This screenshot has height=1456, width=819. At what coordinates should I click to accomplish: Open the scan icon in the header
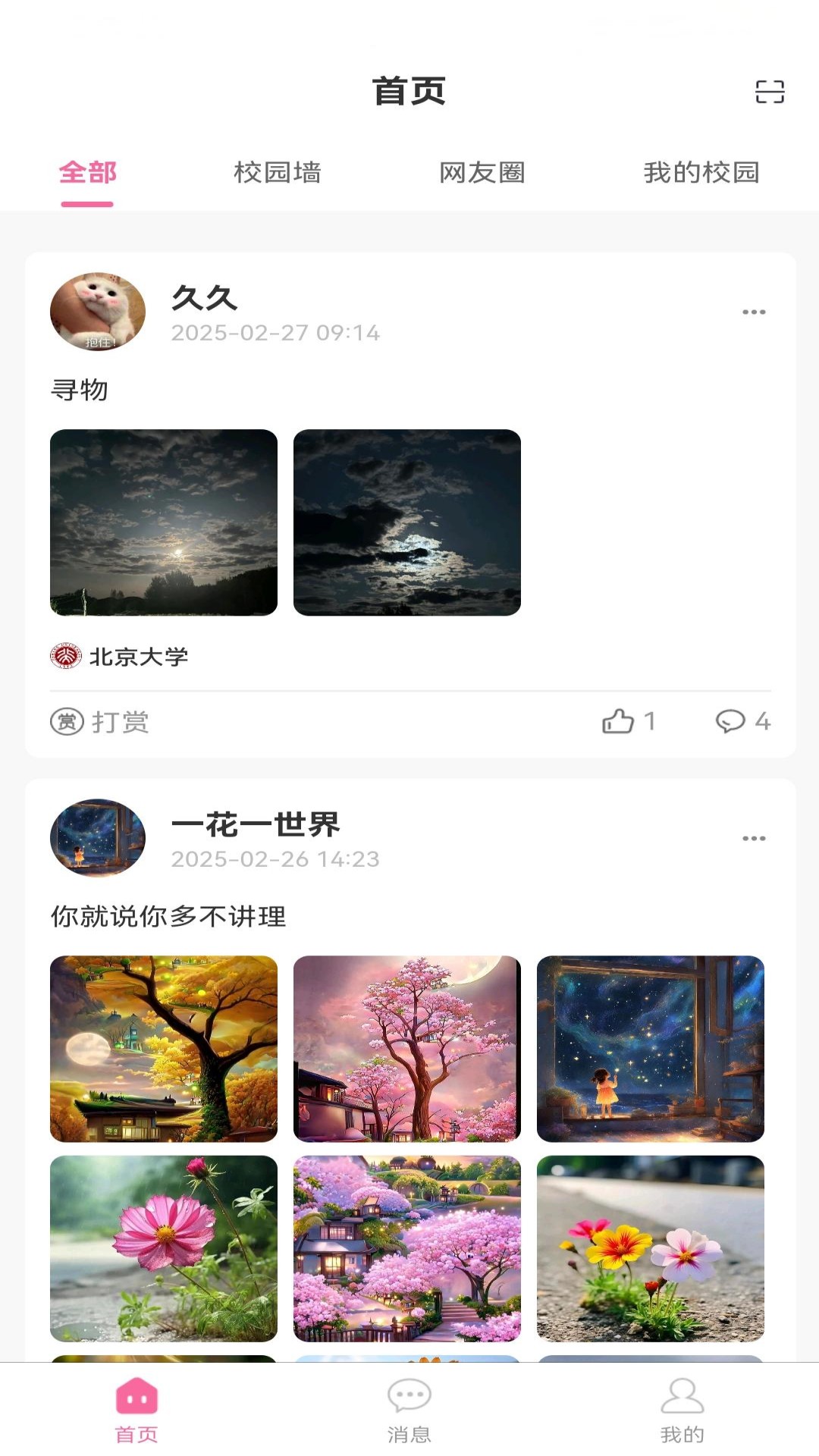[x=769, y=92]
